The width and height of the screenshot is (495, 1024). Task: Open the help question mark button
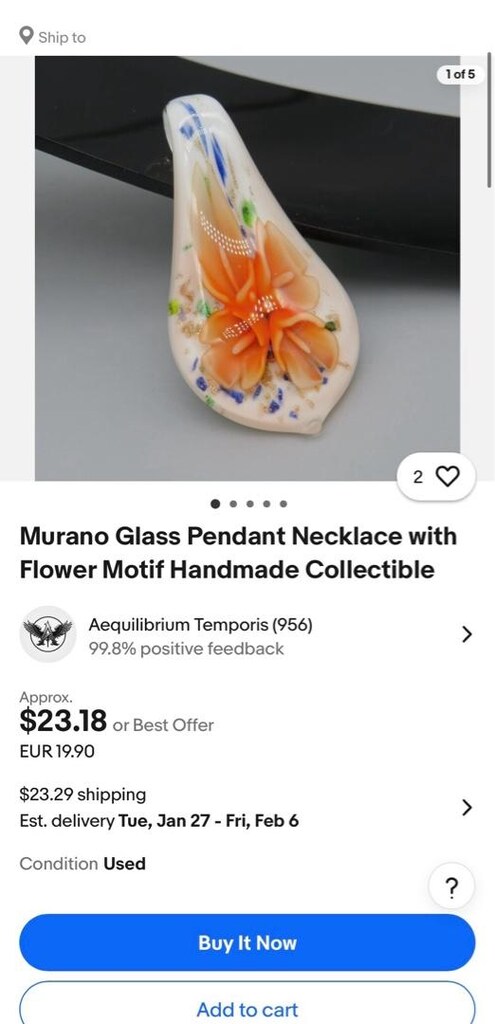click(451, 888)
